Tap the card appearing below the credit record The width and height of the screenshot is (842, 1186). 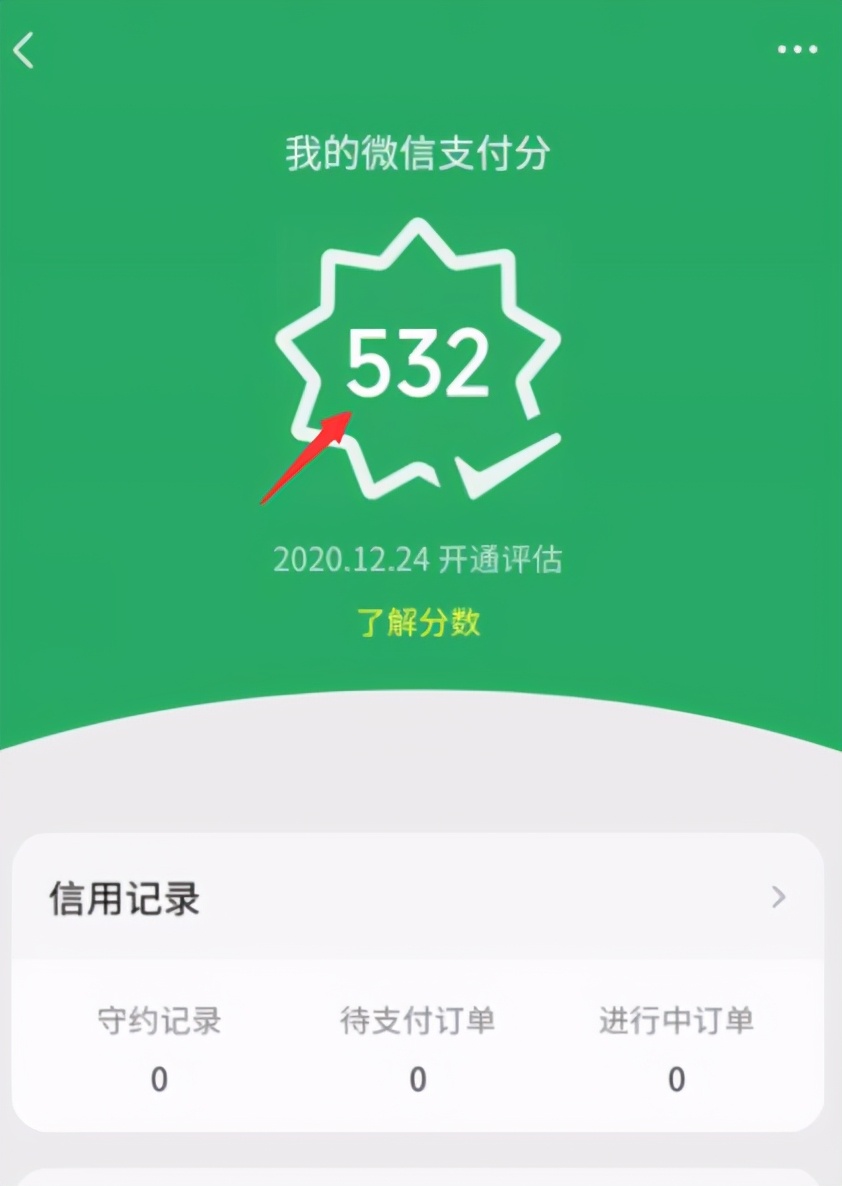tap(420, 1175)
